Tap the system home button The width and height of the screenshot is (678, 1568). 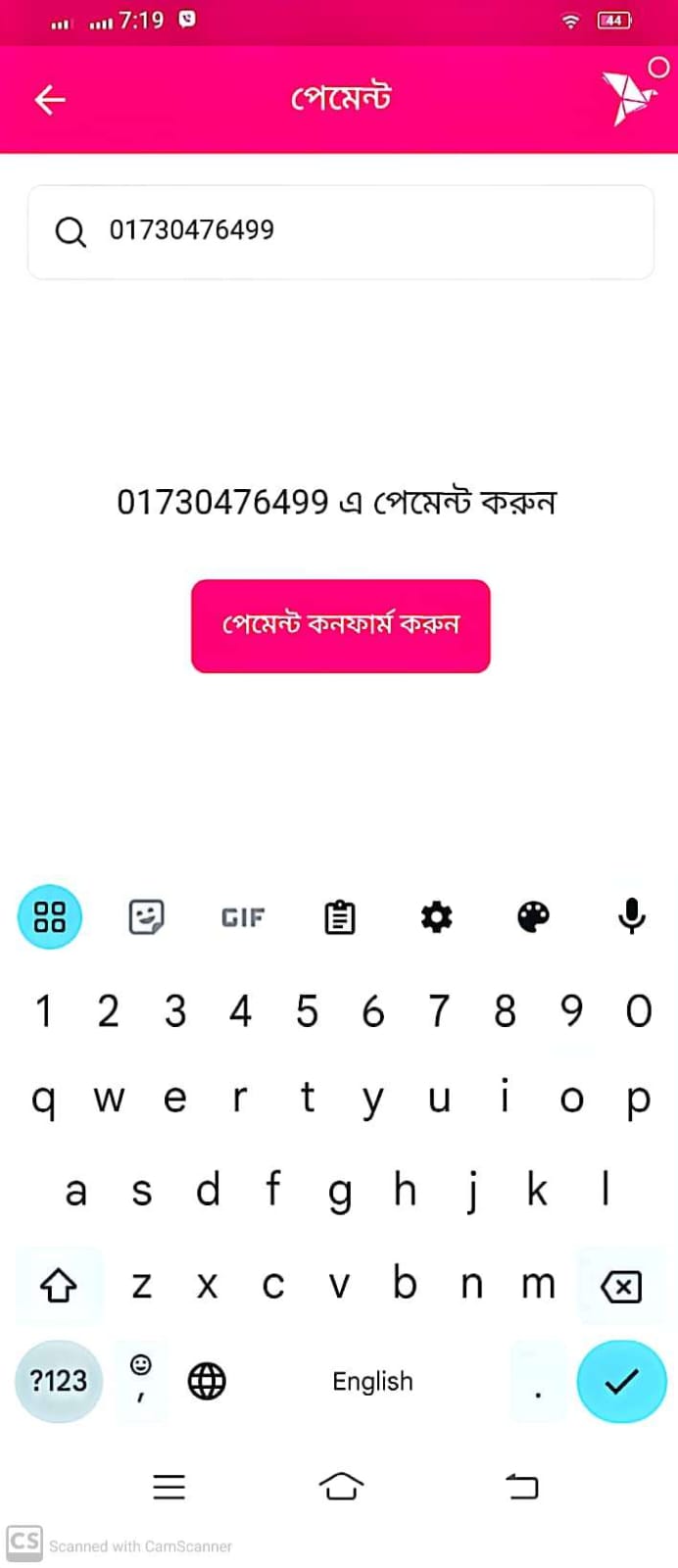340,1487
